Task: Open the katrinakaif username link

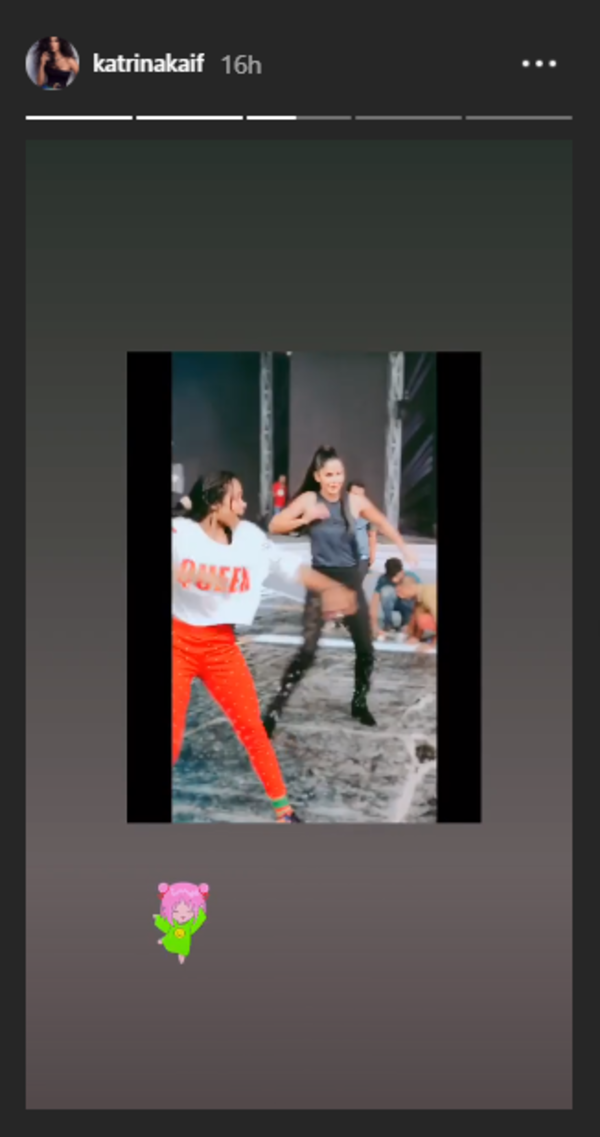Action: click(x=147, y=64)
